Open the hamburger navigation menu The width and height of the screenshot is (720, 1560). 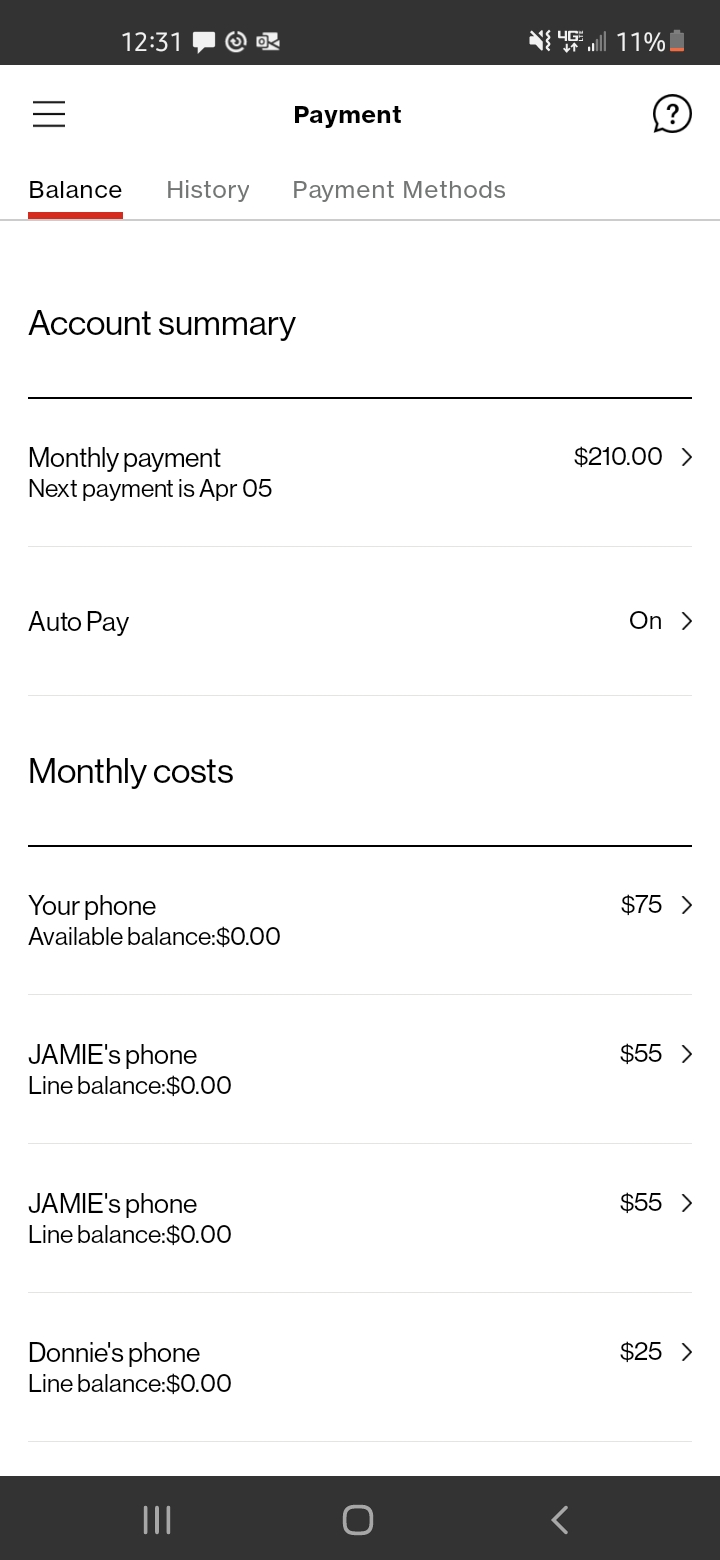(x=48, y=114)
